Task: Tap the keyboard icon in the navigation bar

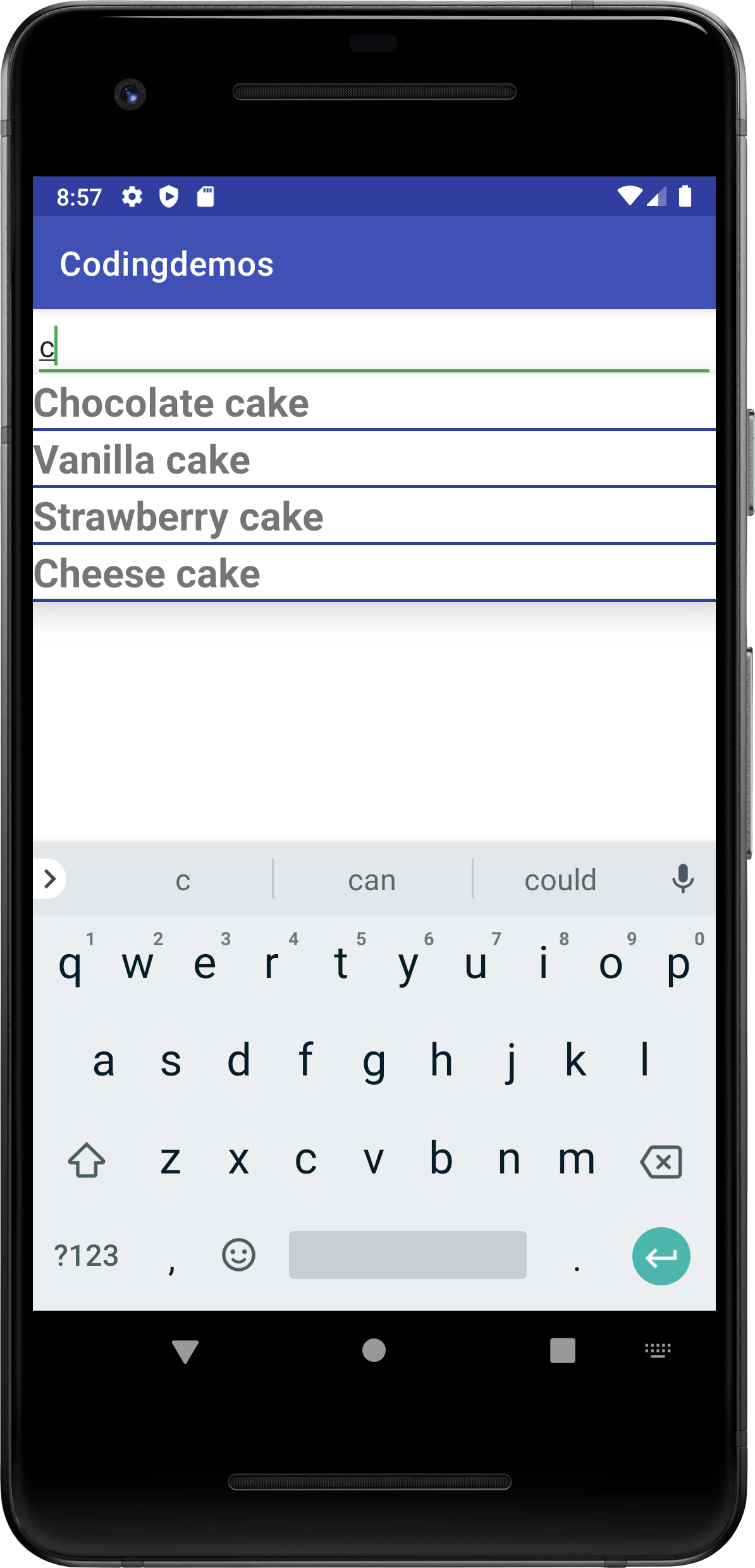Action: tap(658, 1352)
